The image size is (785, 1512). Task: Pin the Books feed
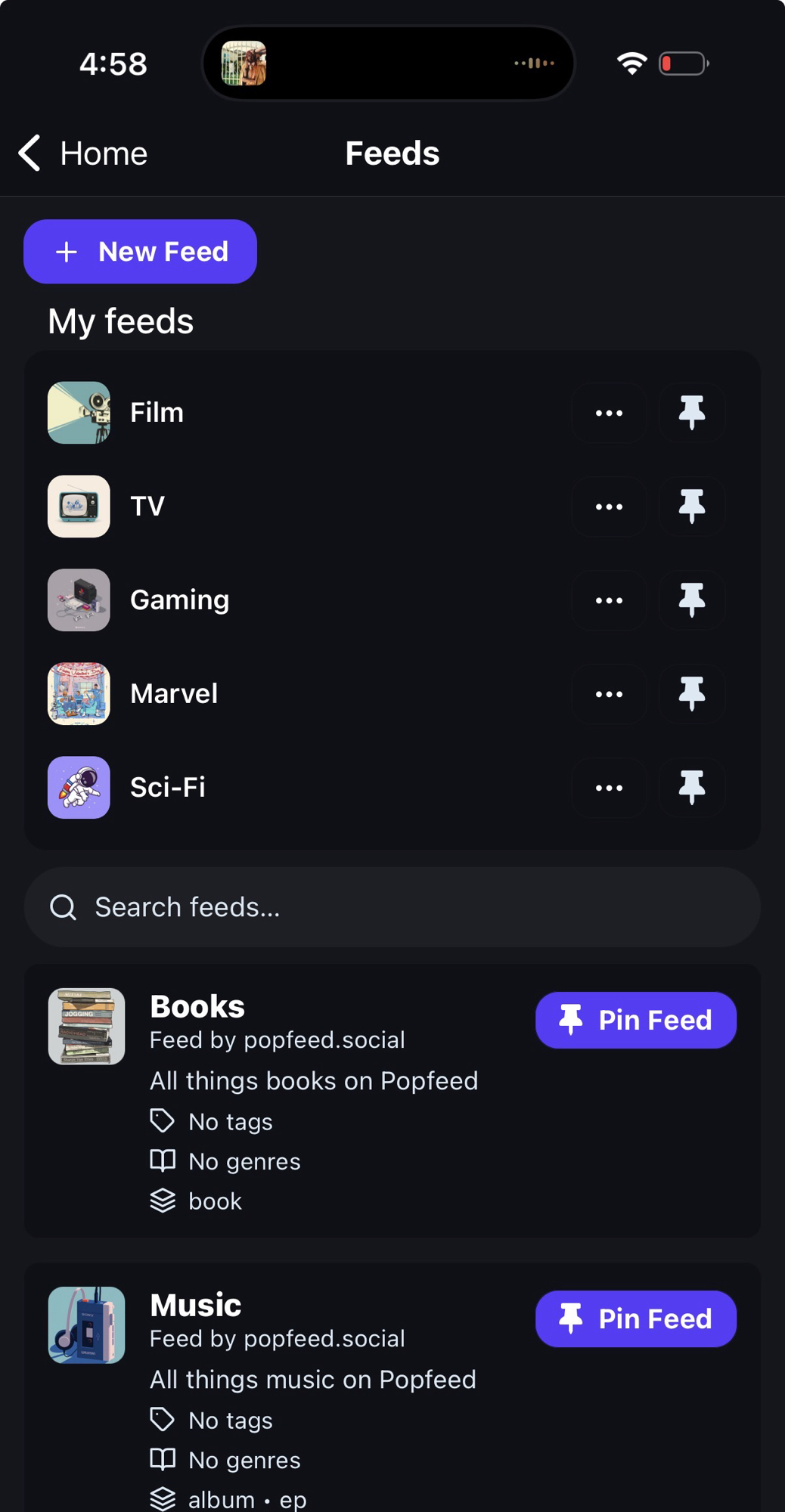(x=636, y=1021)
